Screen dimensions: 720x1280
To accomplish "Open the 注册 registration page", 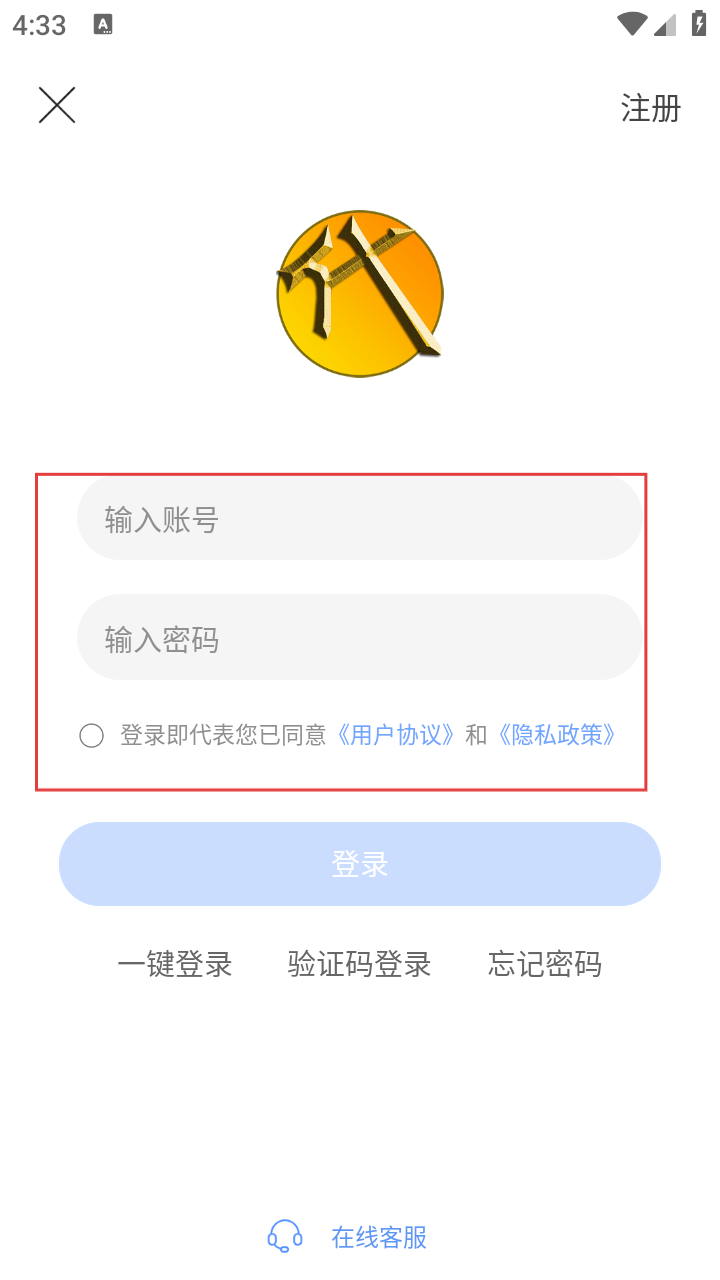I will pyautogui.click(x=650, y=108).
